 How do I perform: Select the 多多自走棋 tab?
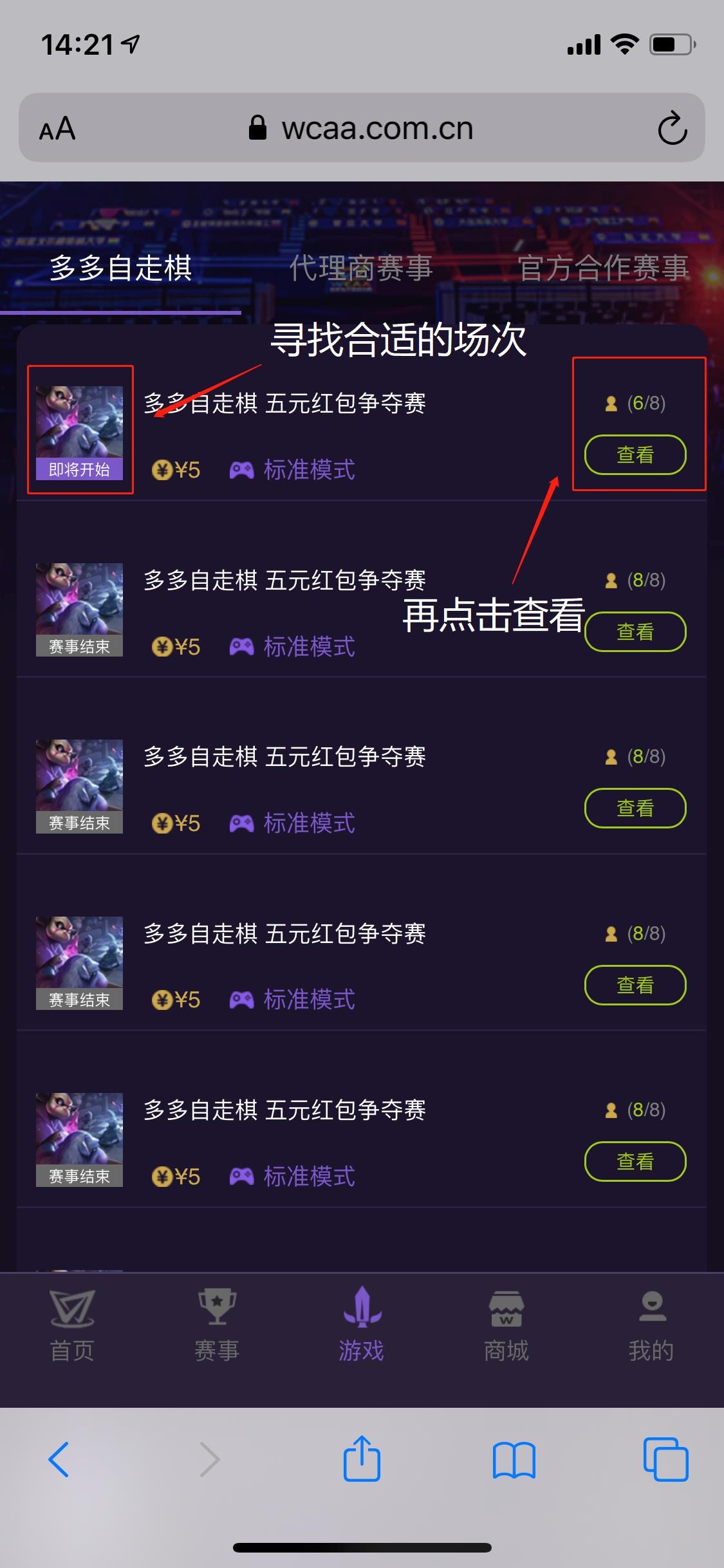[121, 268]
